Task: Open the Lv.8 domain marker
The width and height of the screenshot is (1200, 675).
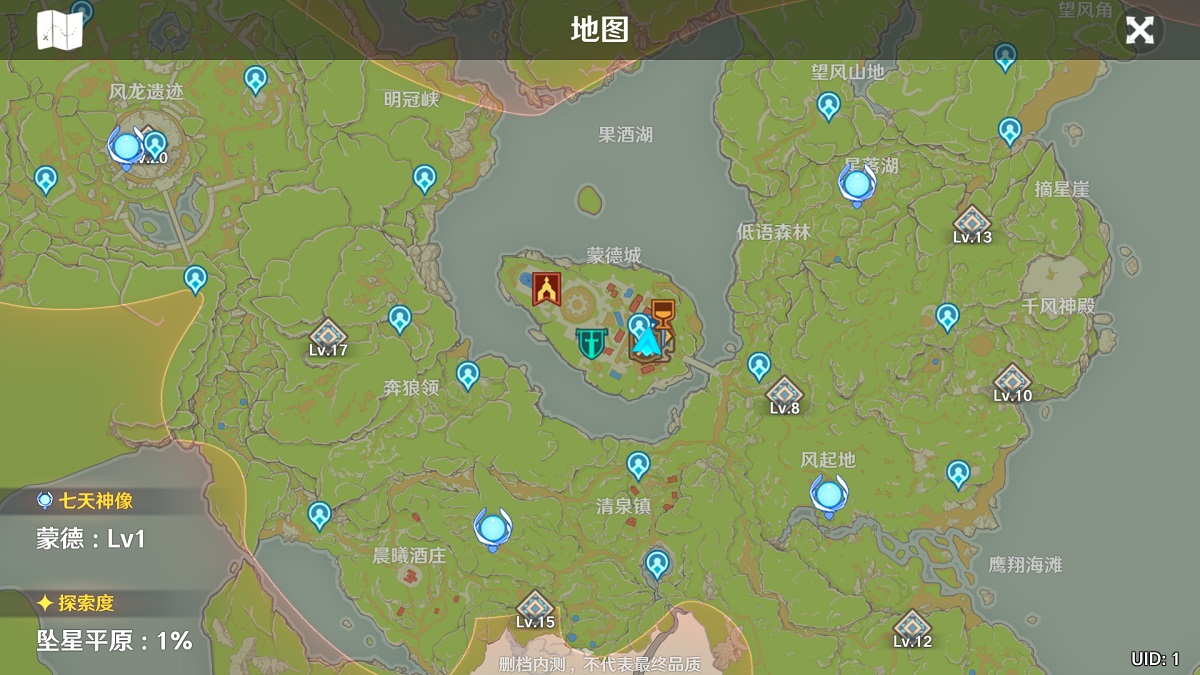Action: 784,393
